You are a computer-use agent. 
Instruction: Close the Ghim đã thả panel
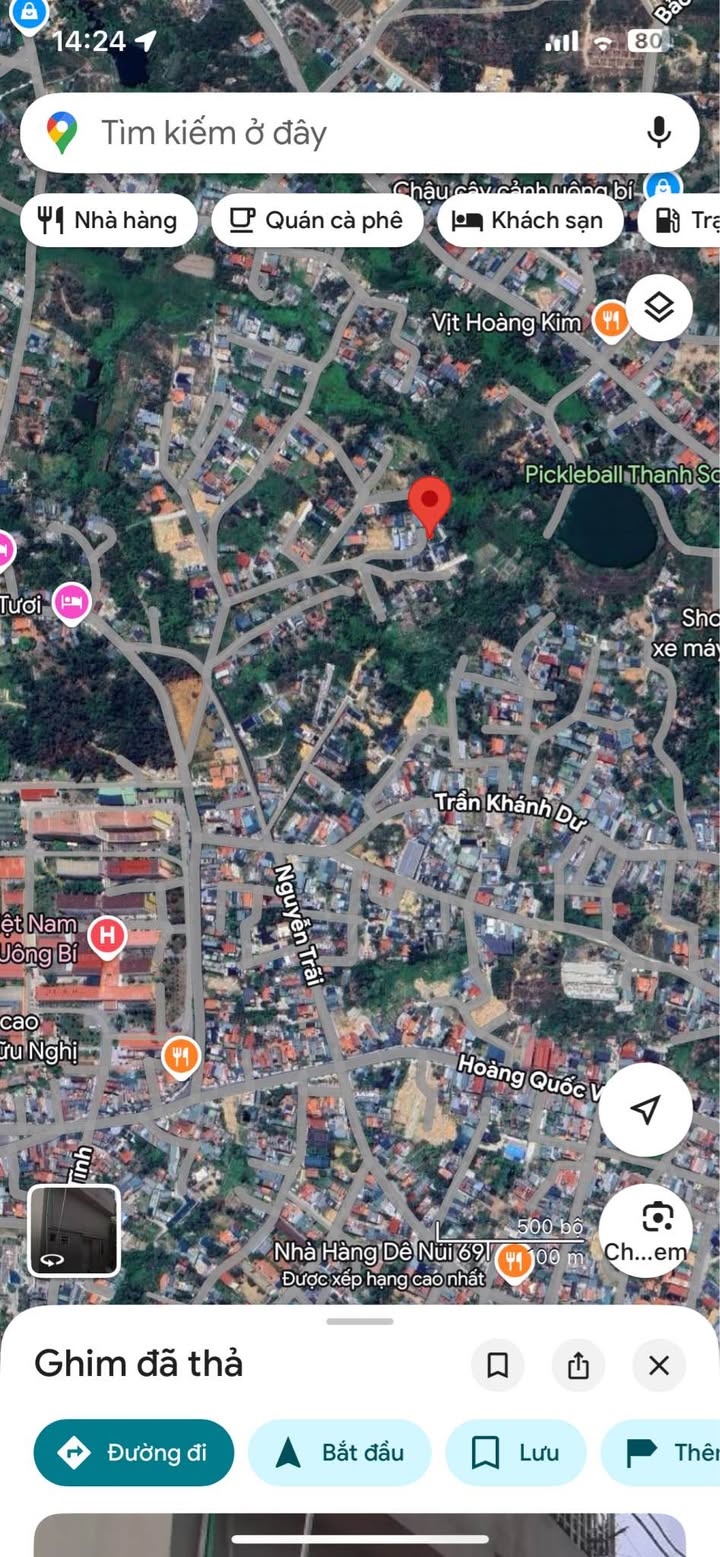[x=659, y=1365]
